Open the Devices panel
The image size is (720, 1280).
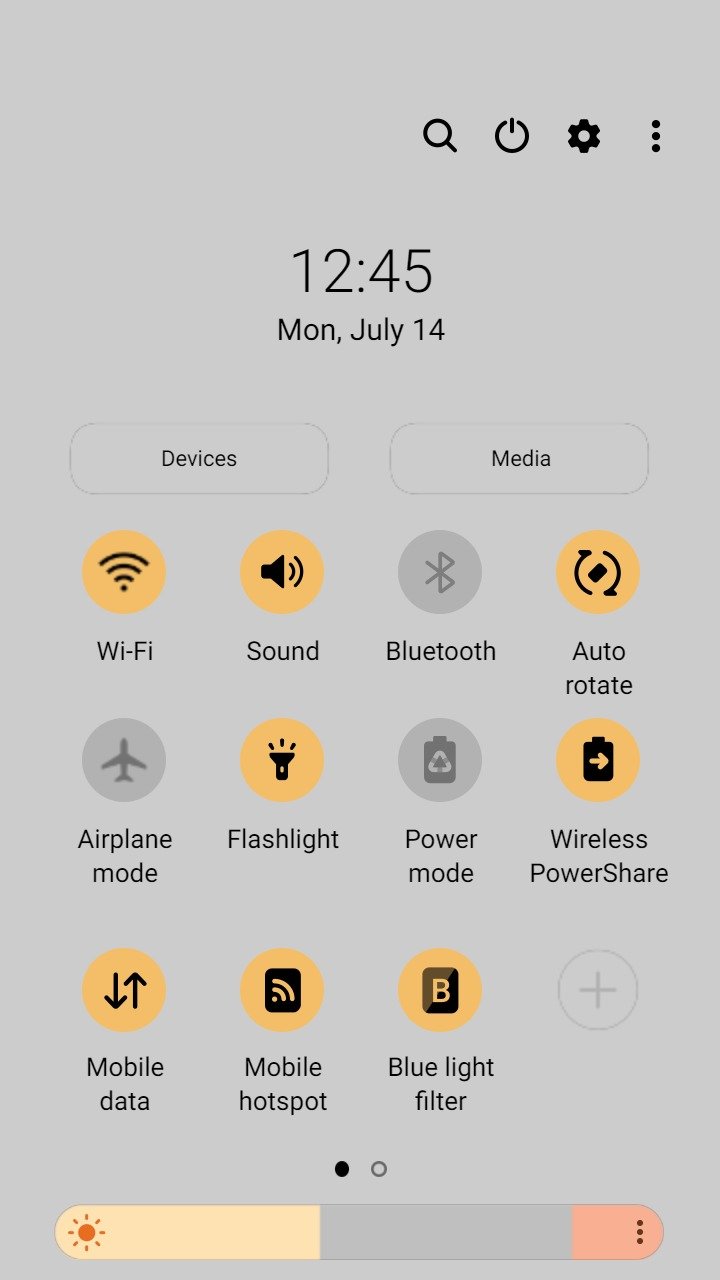(199, 458)
